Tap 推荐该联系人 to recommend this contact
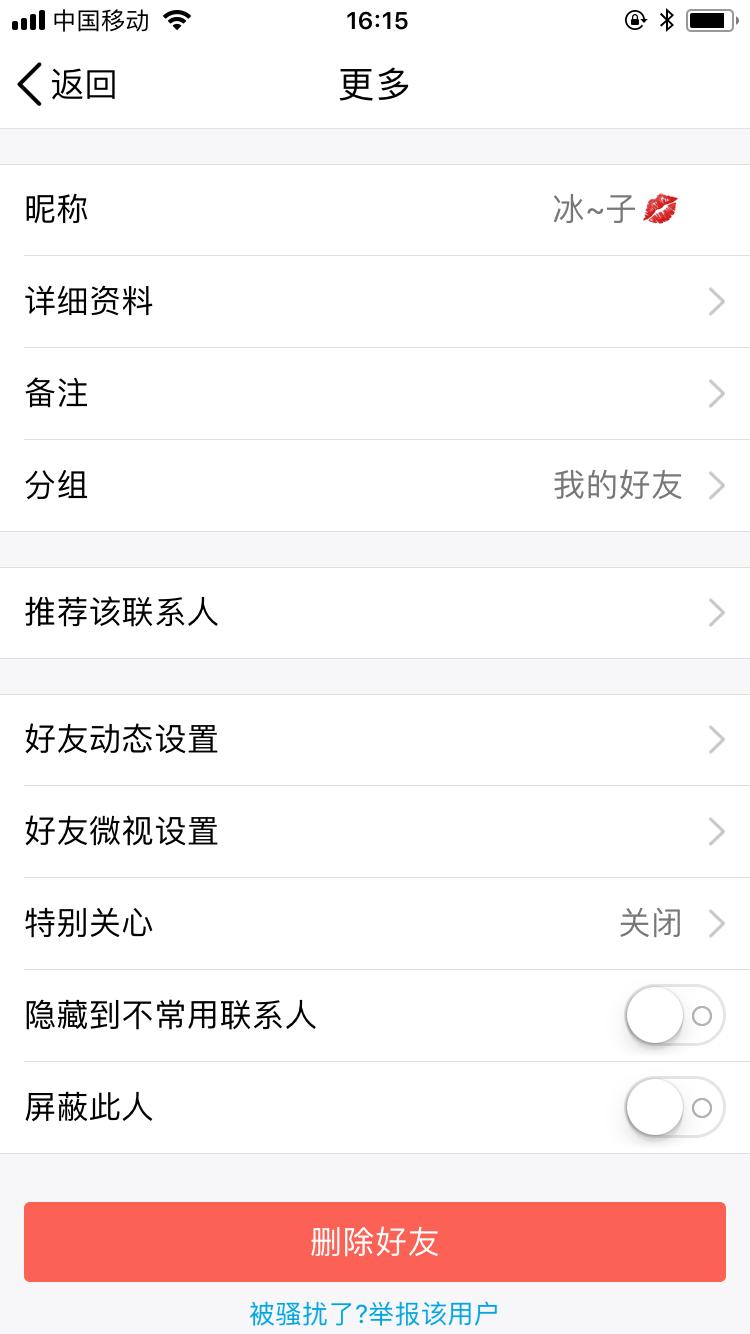 coord(375,612)
